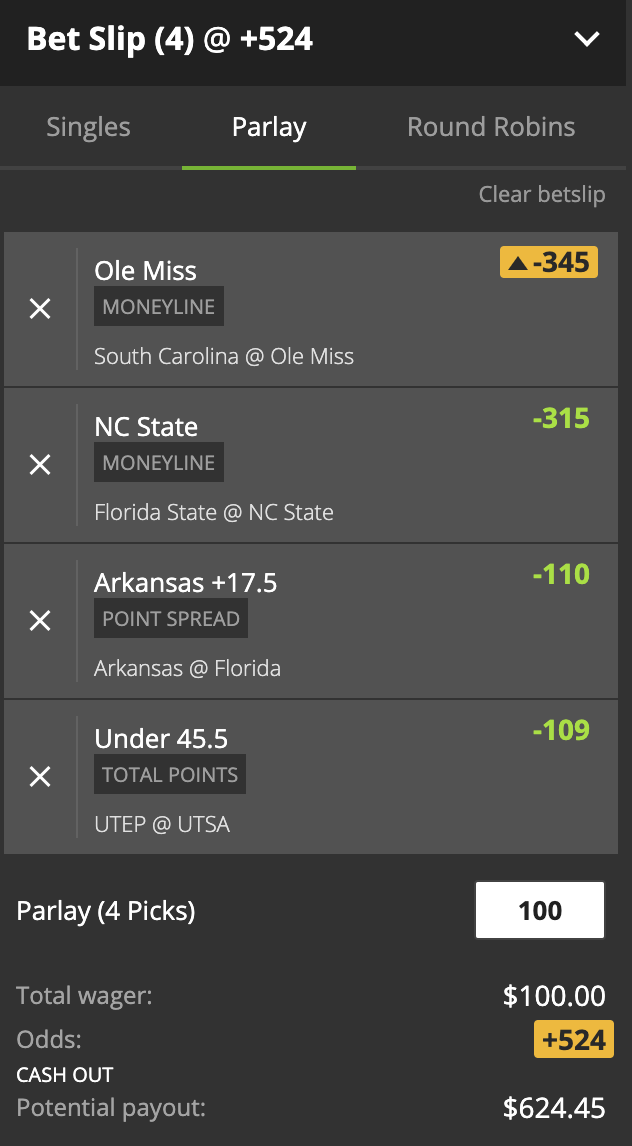The image size is (632, 1146).
Task: Edit the parlay wager amount field
Action: click(540, 910)
